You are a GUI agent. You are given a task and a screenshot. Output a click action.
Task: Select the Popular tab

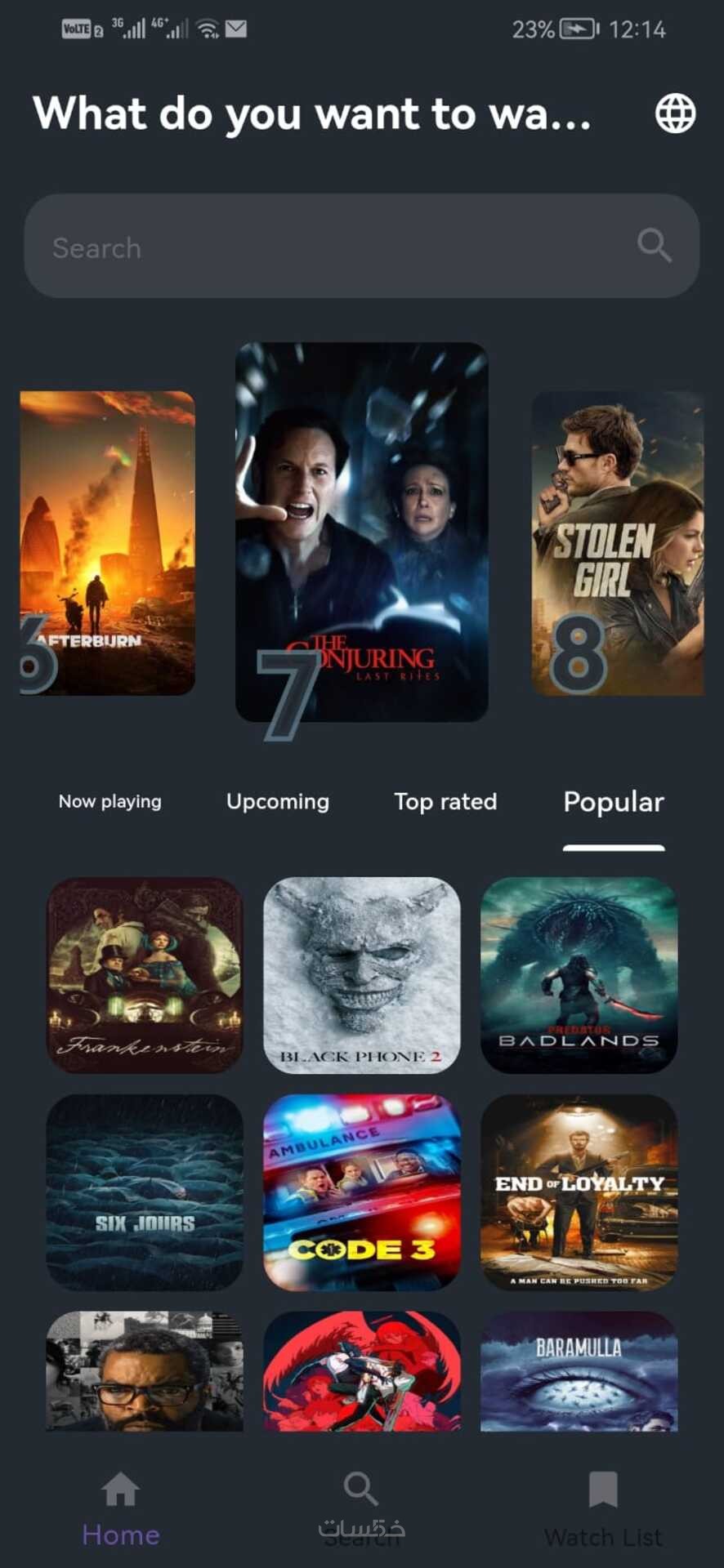point(613,801)
